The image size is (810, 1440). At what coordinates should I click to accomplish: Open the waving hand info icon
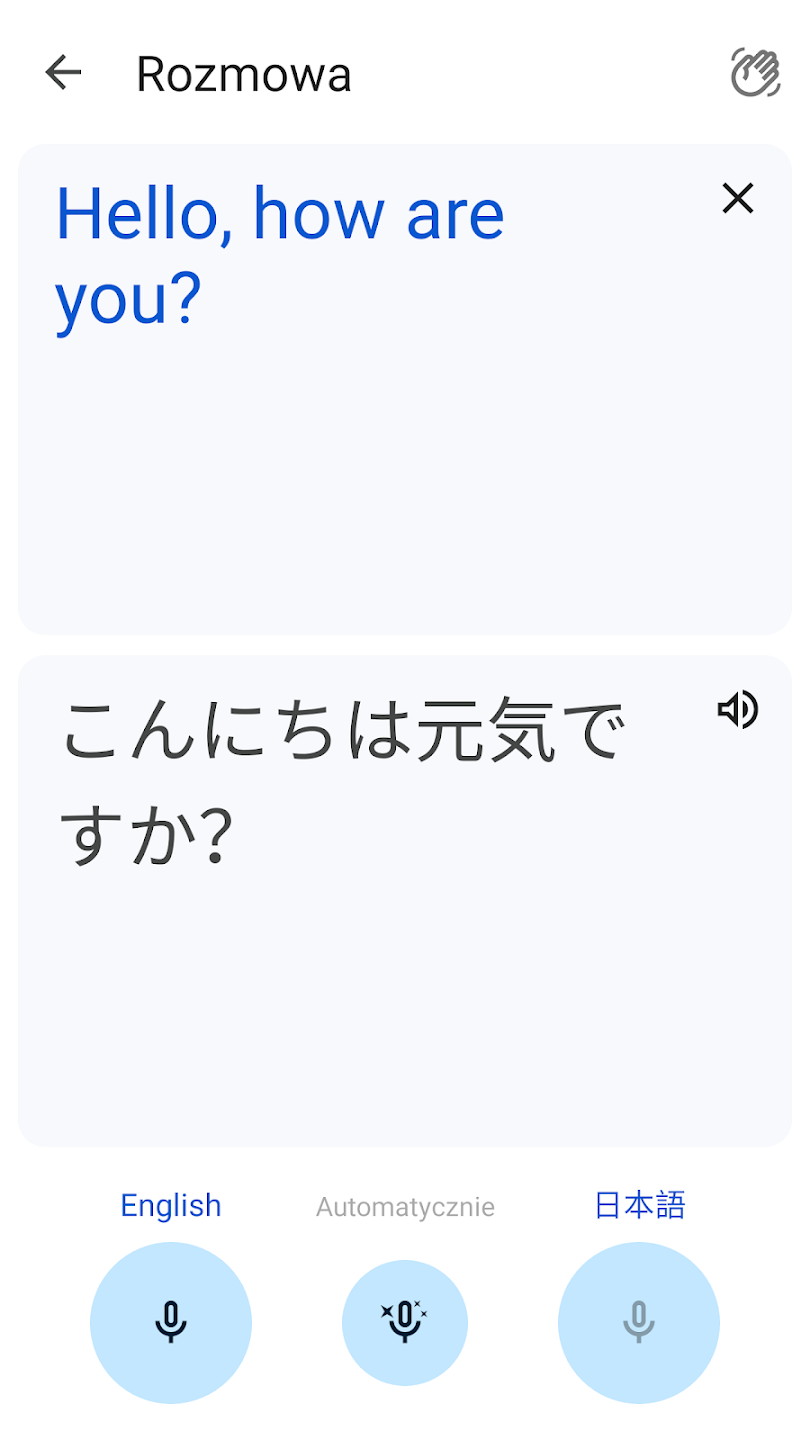tap(755, 73)
